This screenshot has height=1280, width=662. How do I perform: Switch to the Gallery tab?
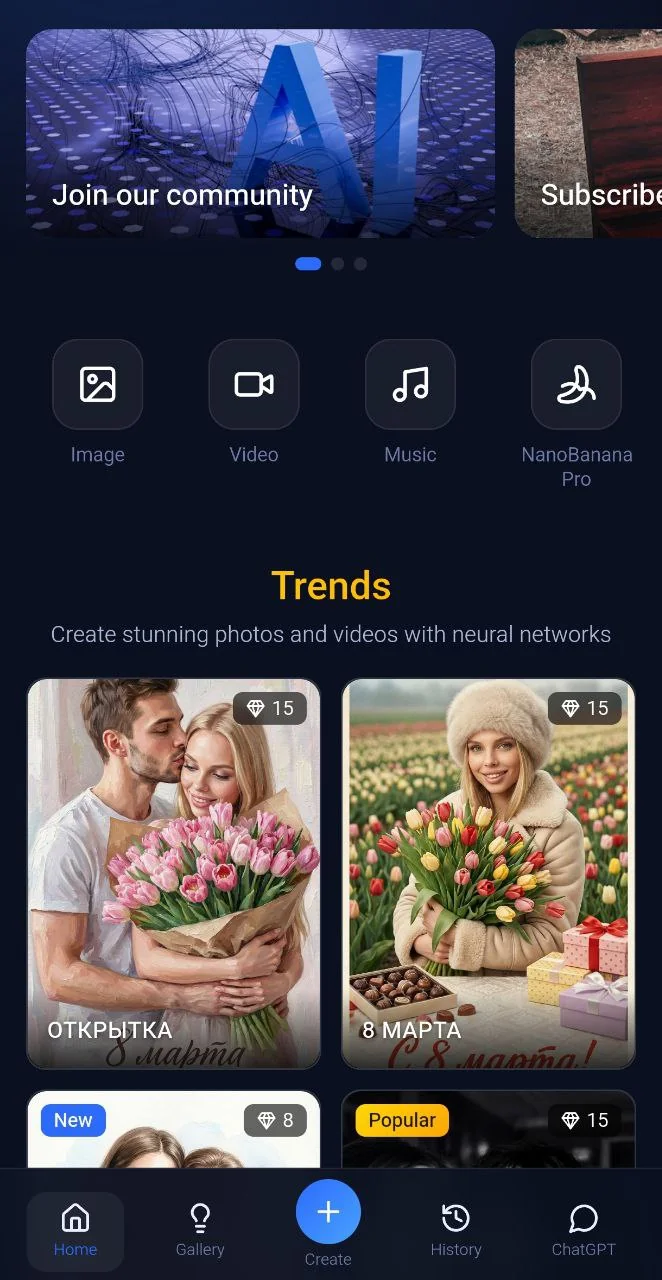pos(200,1231)
